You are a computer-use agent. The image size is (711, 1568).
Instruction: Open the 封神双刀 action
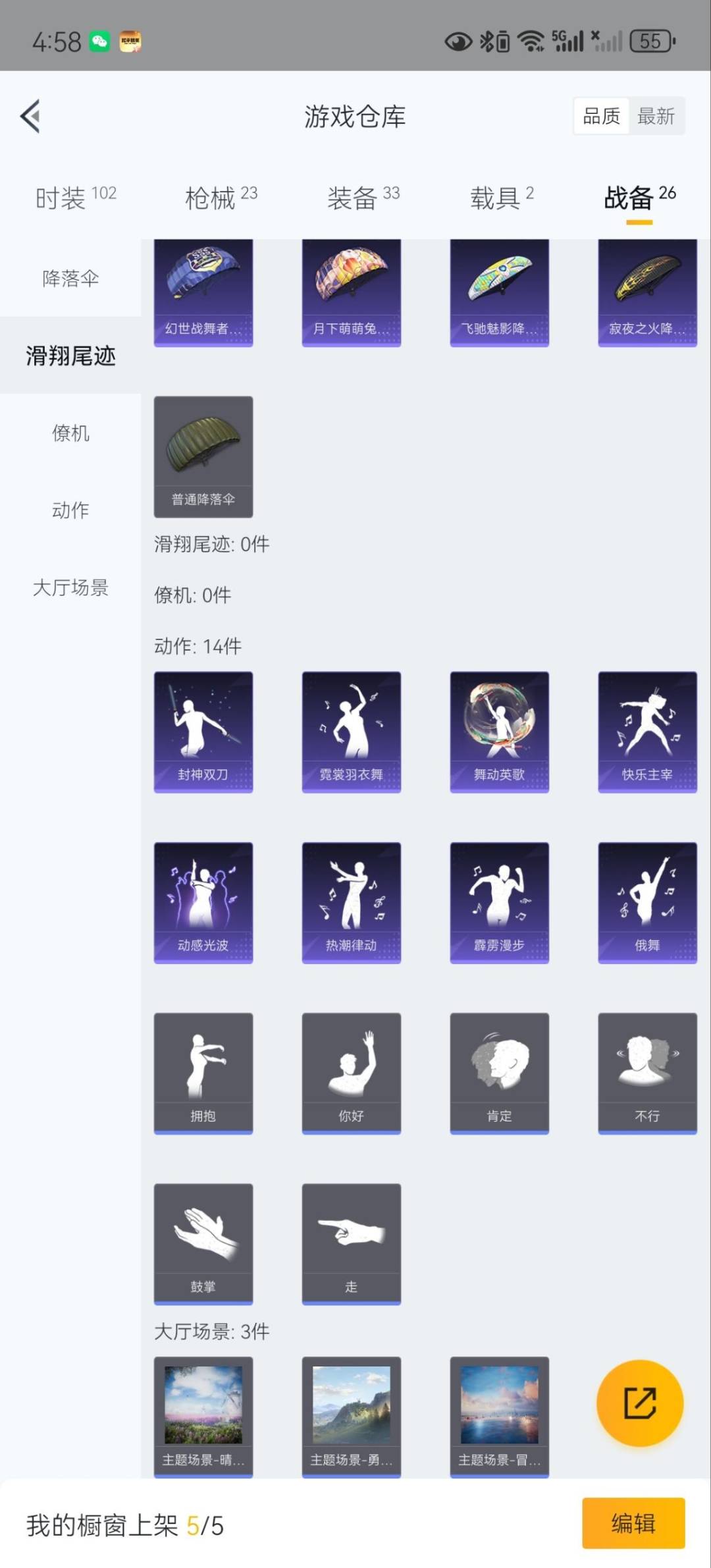(203, 731)
